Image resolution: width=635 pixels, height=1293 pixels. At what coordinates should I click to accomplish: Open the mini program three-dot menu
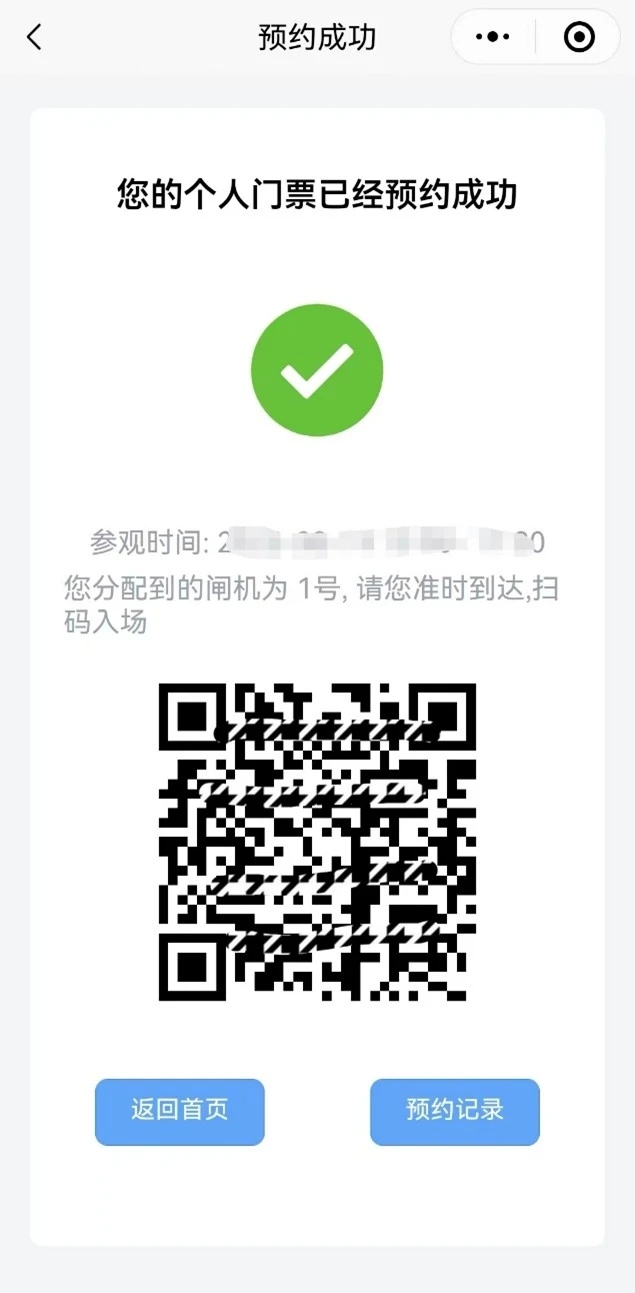(x=493, y=38)
